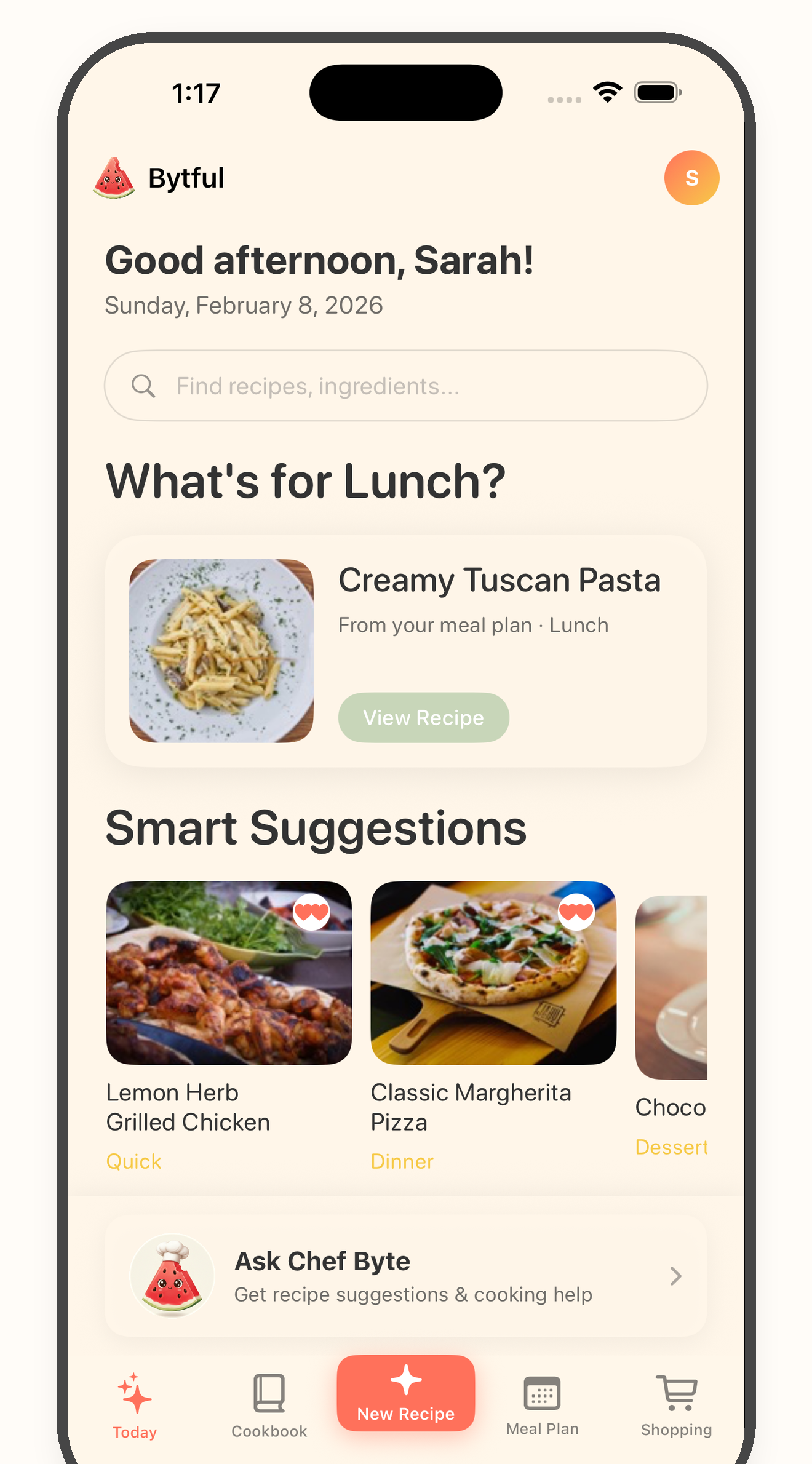Image resolution: width=812 pixels, height=1464 pixels.
Task: Open the profile avatar S
Action: (x=691, y=178)
